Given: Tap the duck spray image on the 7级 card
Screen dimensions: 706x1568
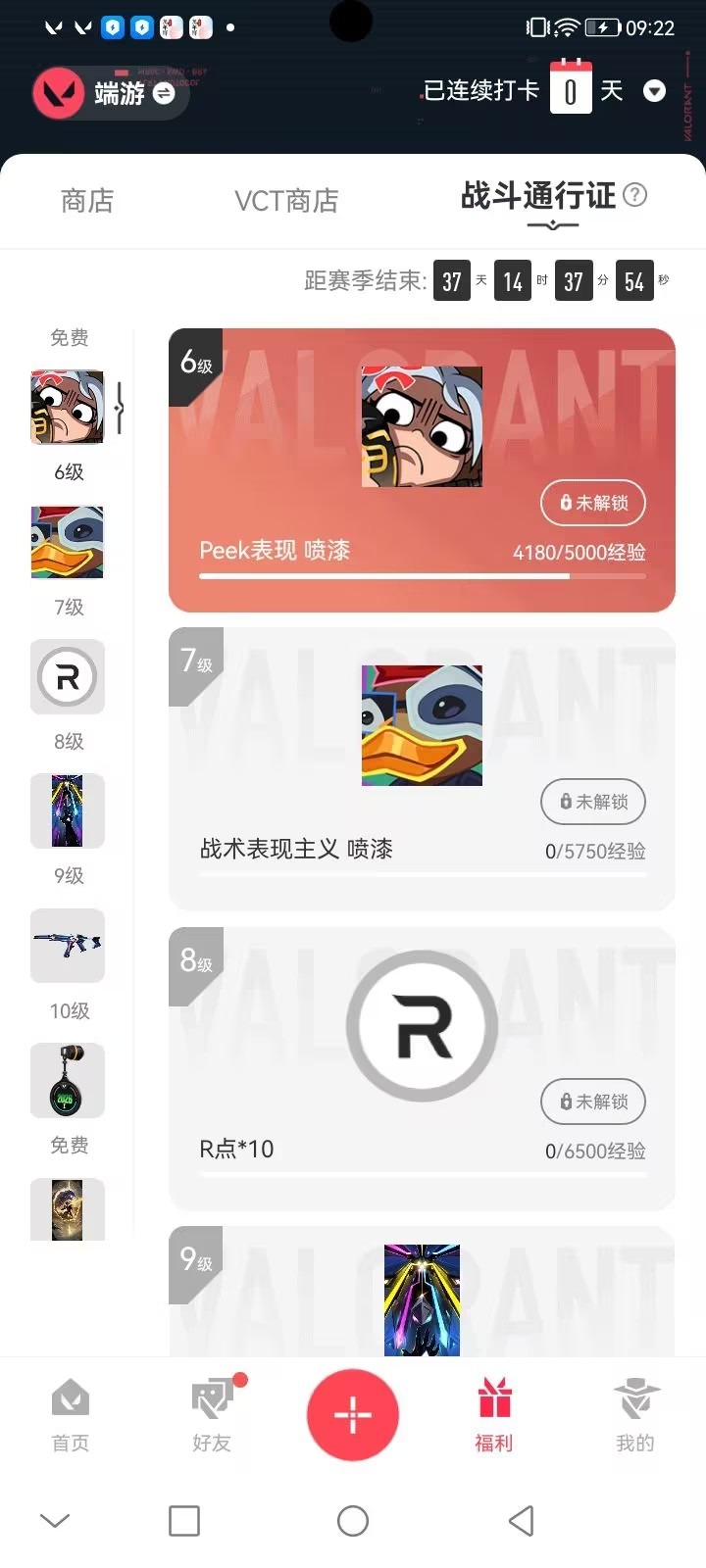Looking at the screenshot, I should point(422,725).
